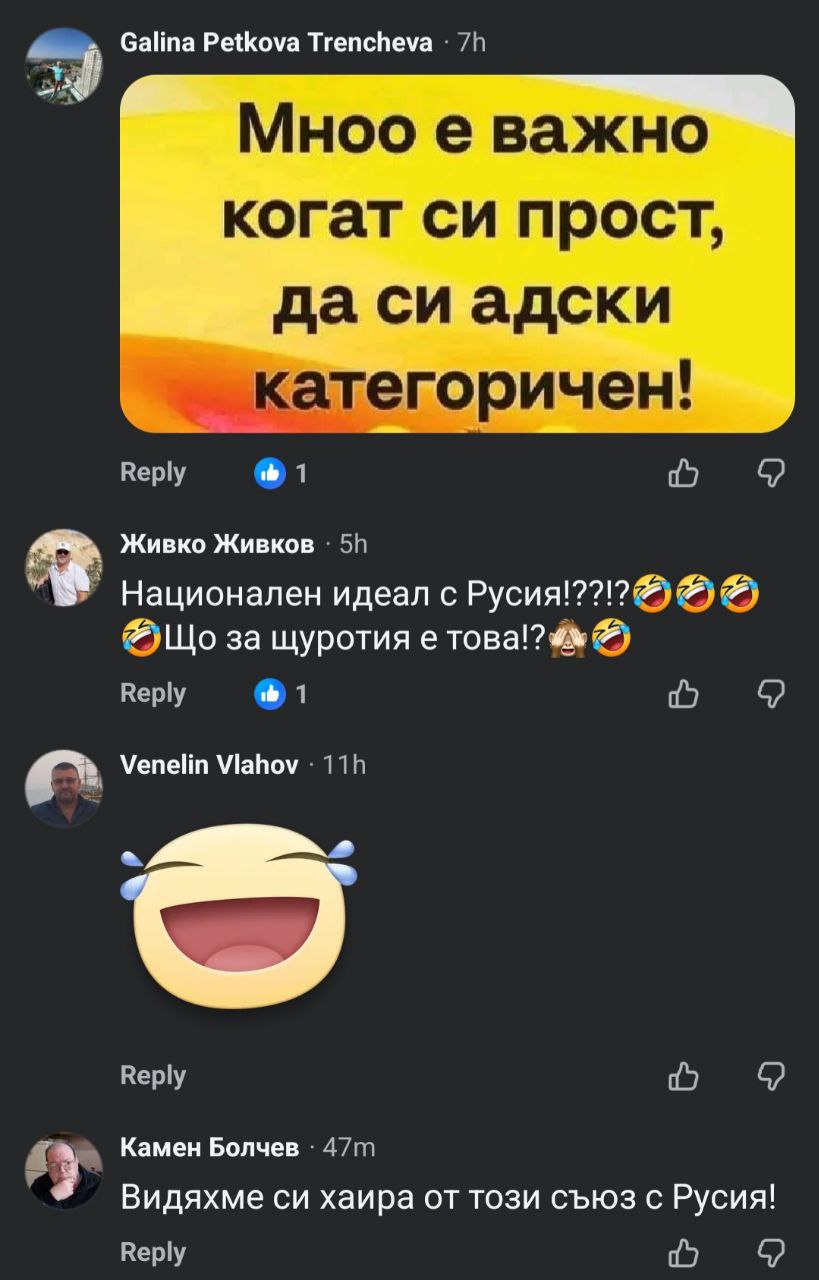Reply to Живко Живков's comment

[x=153, y=693]
